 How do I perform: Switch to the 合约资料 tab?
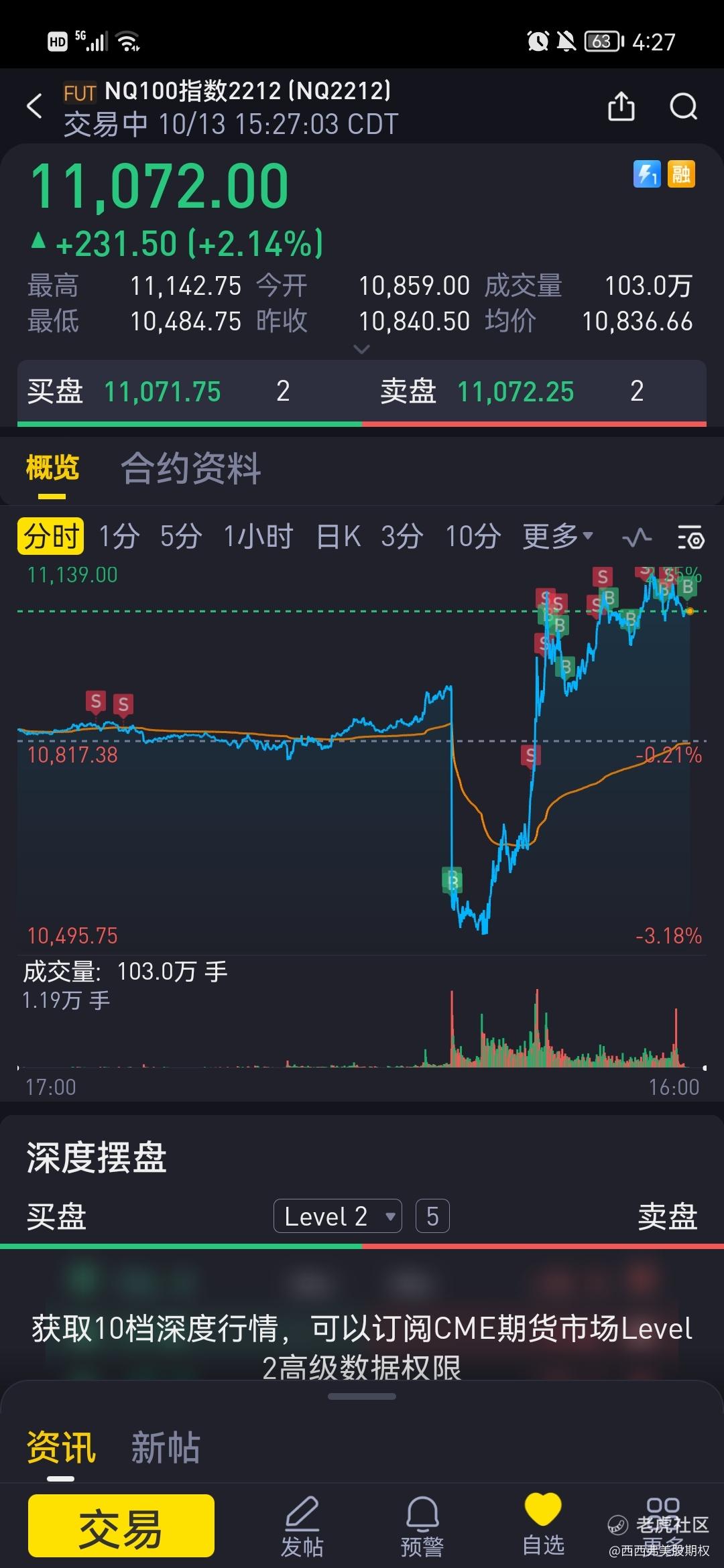point(191,468)
